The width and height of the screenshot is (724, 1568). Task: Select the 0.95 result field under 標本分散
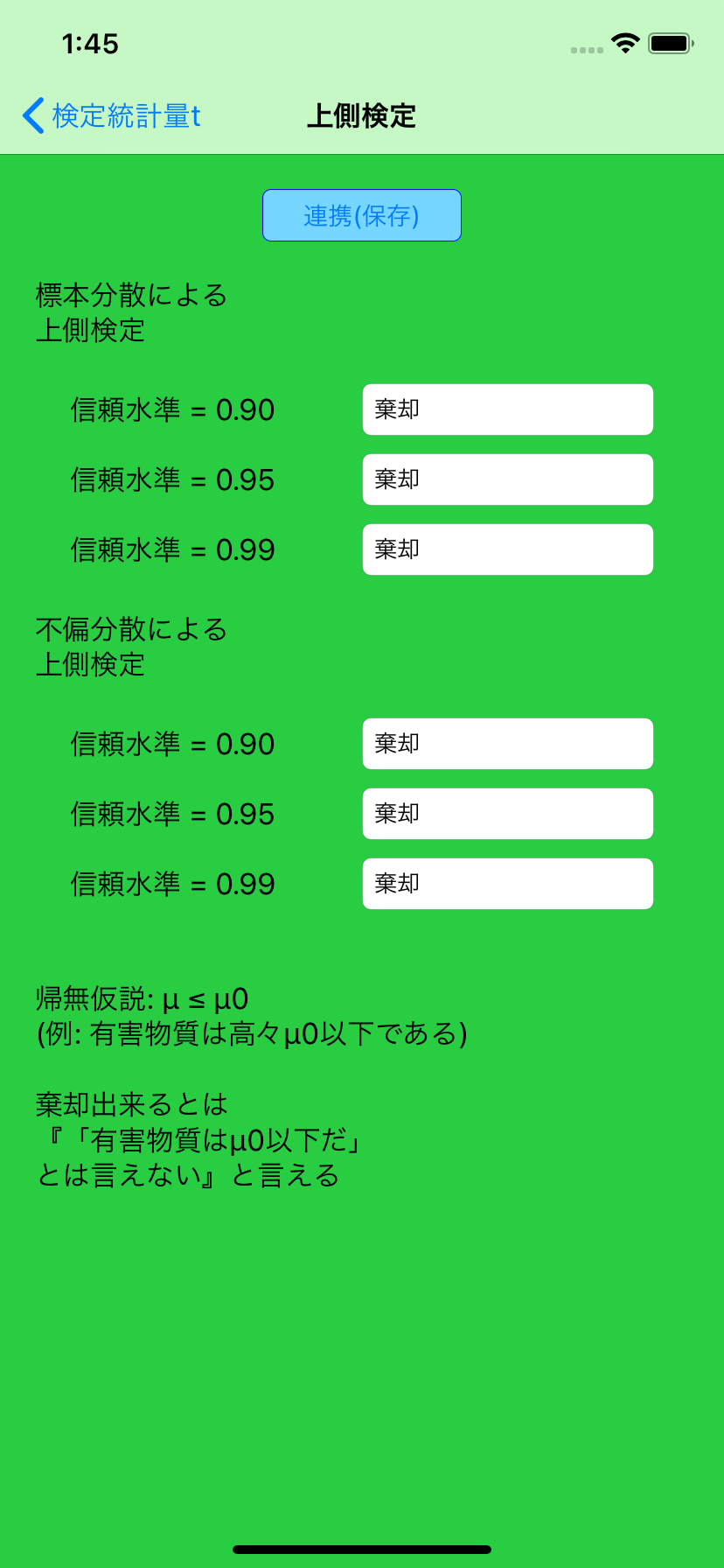click(x=508, y=479)
